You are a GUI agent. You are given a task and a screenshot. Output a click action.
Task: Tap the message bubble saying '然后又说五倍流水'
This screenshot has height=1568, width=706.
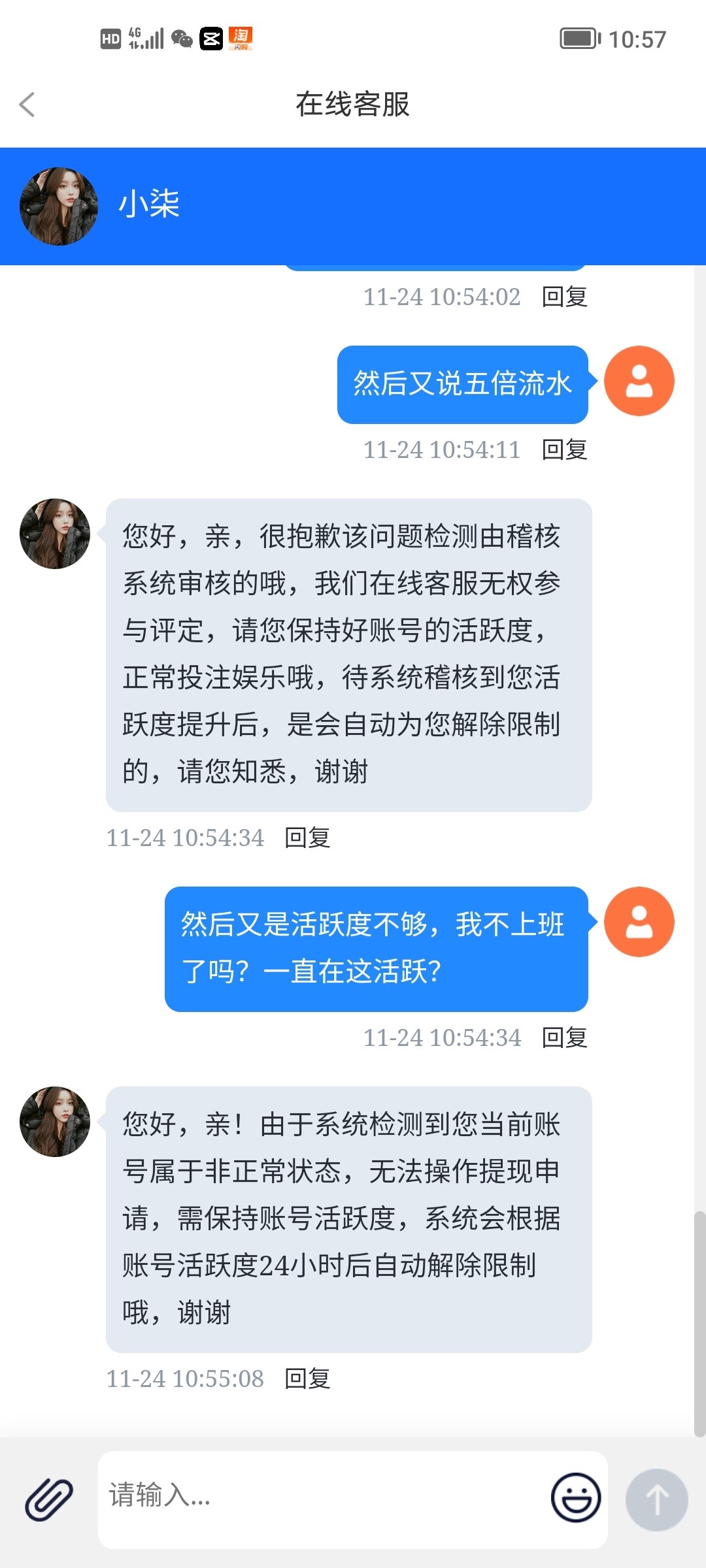coord(463,384)
